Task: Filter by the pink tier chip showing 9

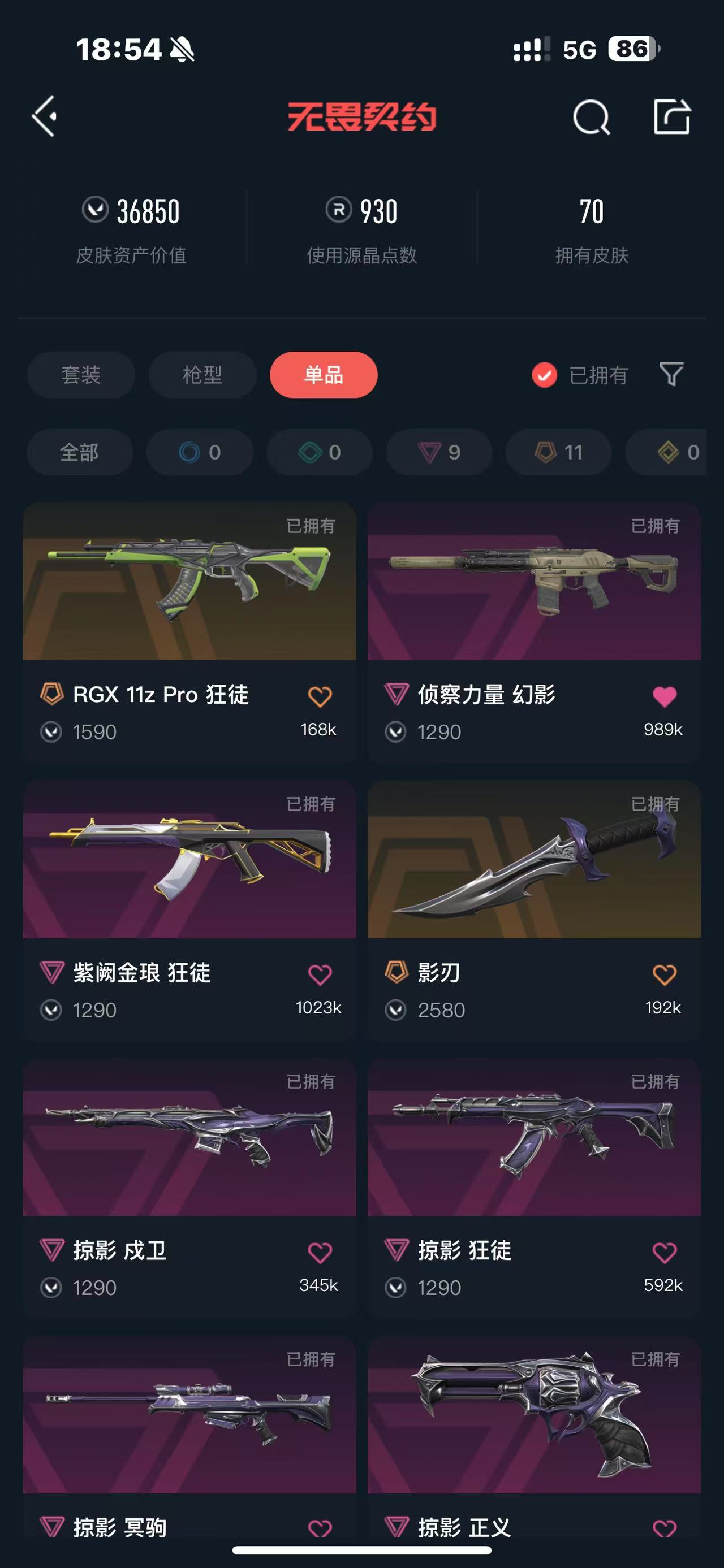Action: pos(439,452)
